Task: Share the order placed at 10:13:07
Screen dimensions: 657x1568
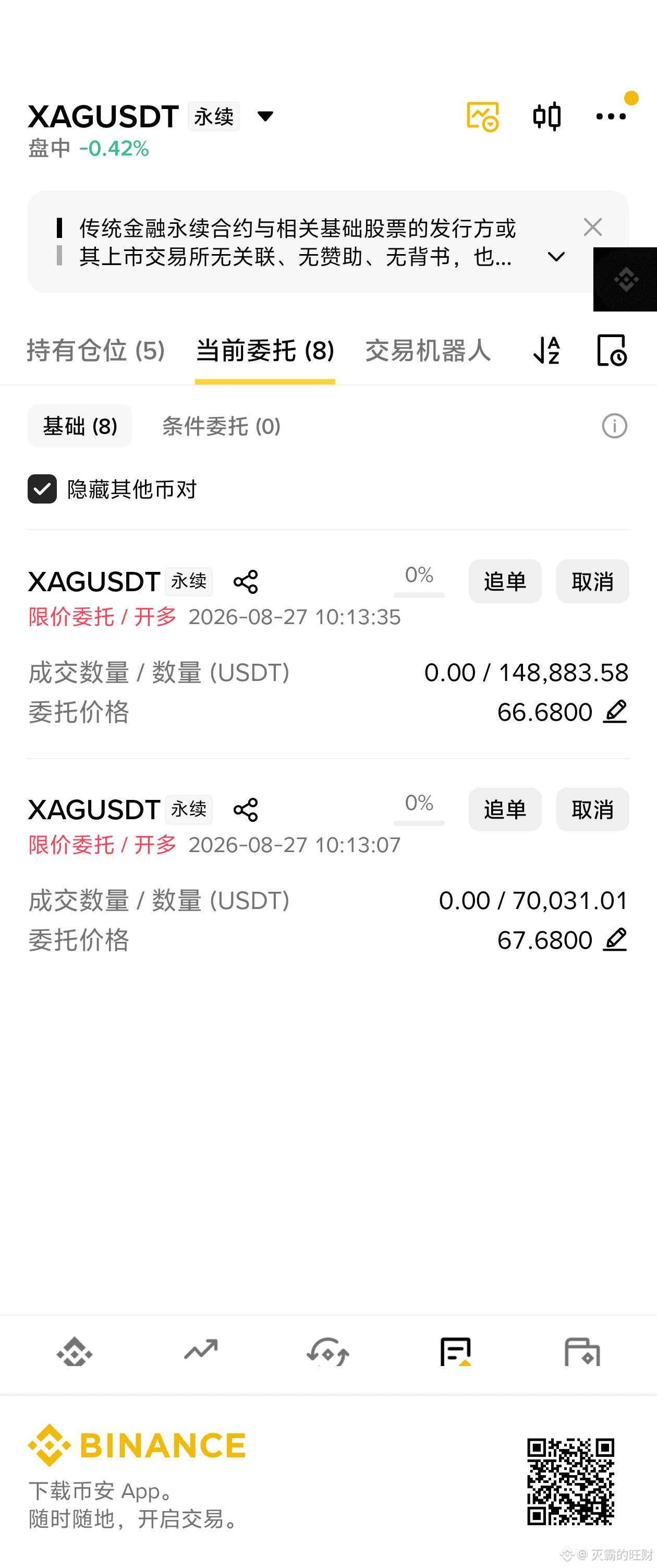Action: (x=246, y=809)
